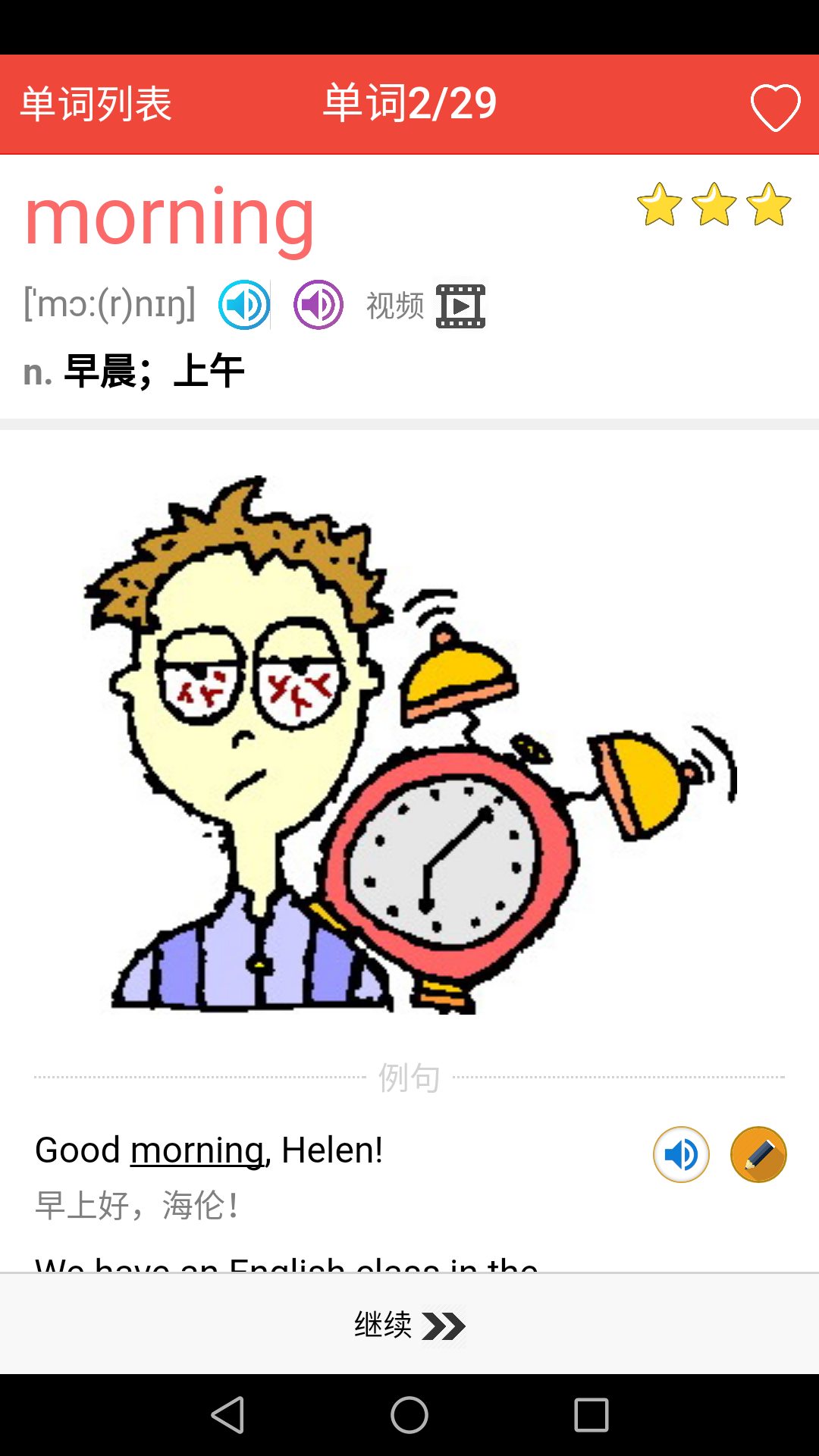Open the pencil practice icon beside the sentence
Viewport: 819px width, 1456px height.
pos(758,1153)
